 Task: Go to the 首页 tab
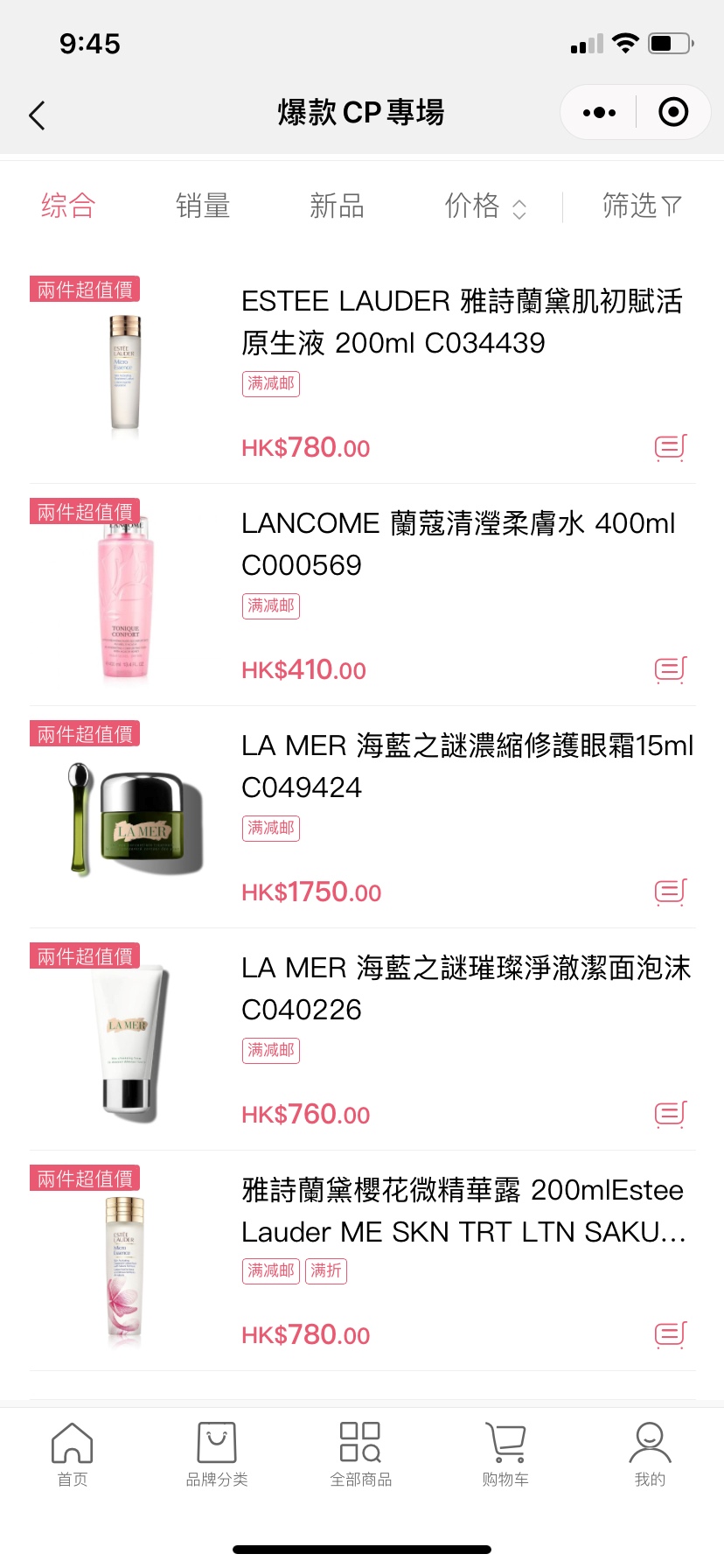click(x=73, y=1453)
